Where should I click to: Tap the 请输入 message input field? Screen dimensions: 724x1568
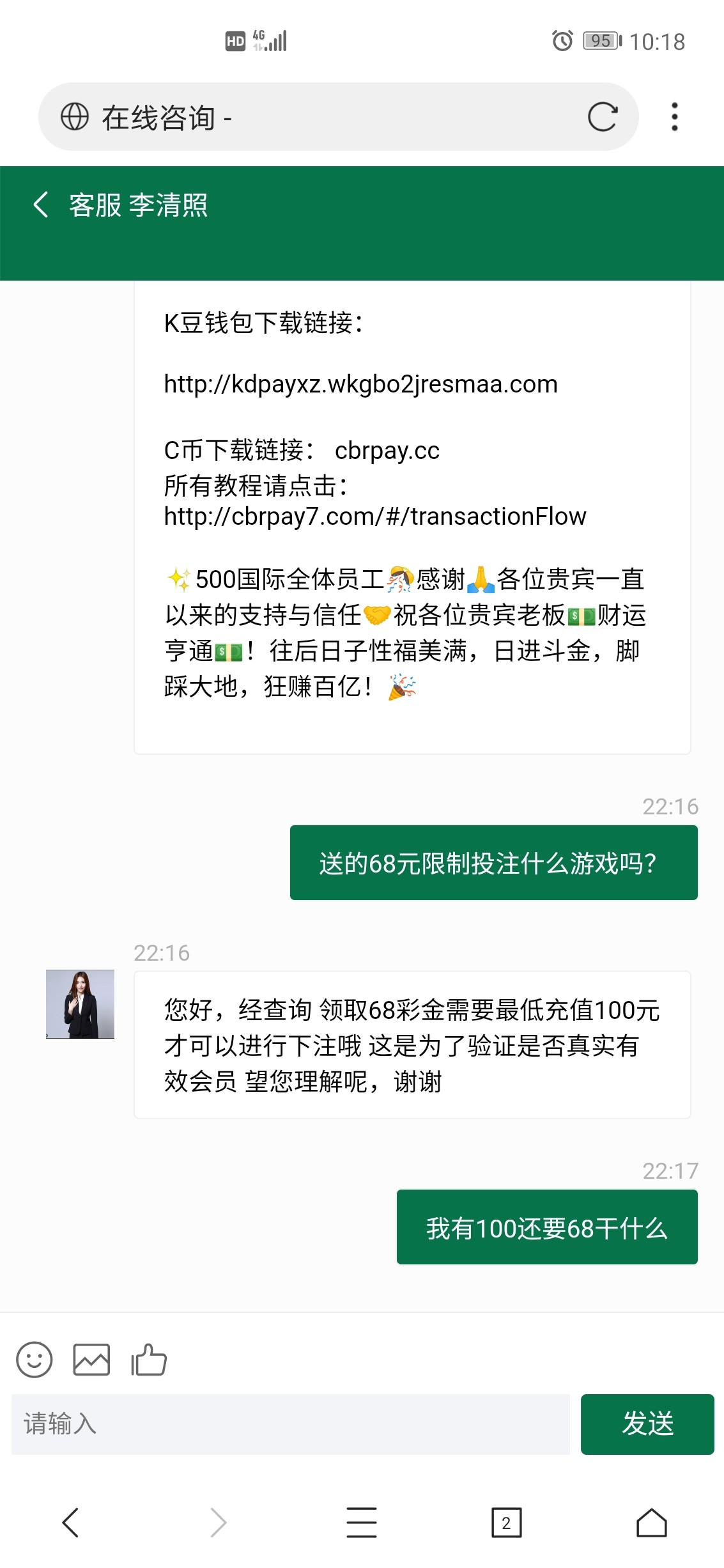pyautogui.click(x=256, y=1425)
